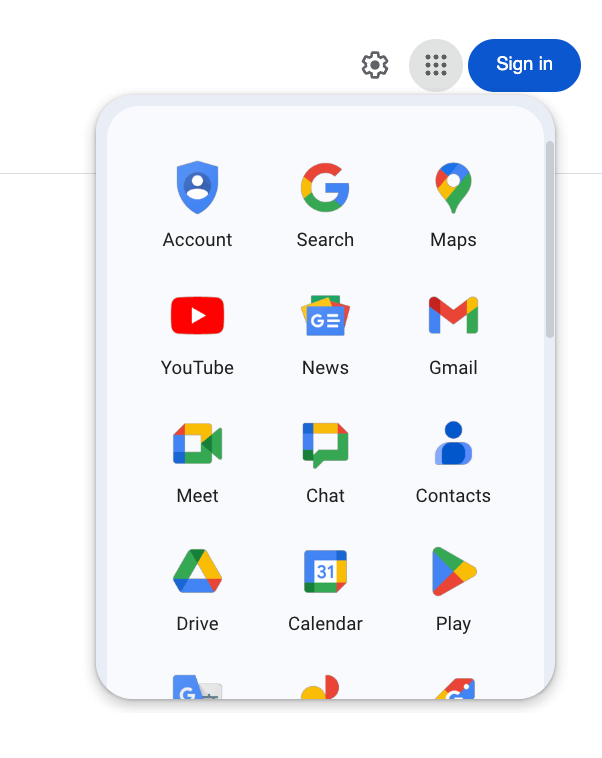Screen dimensions: 602x758
Task: Open Google Play
Action: (453, 588)
